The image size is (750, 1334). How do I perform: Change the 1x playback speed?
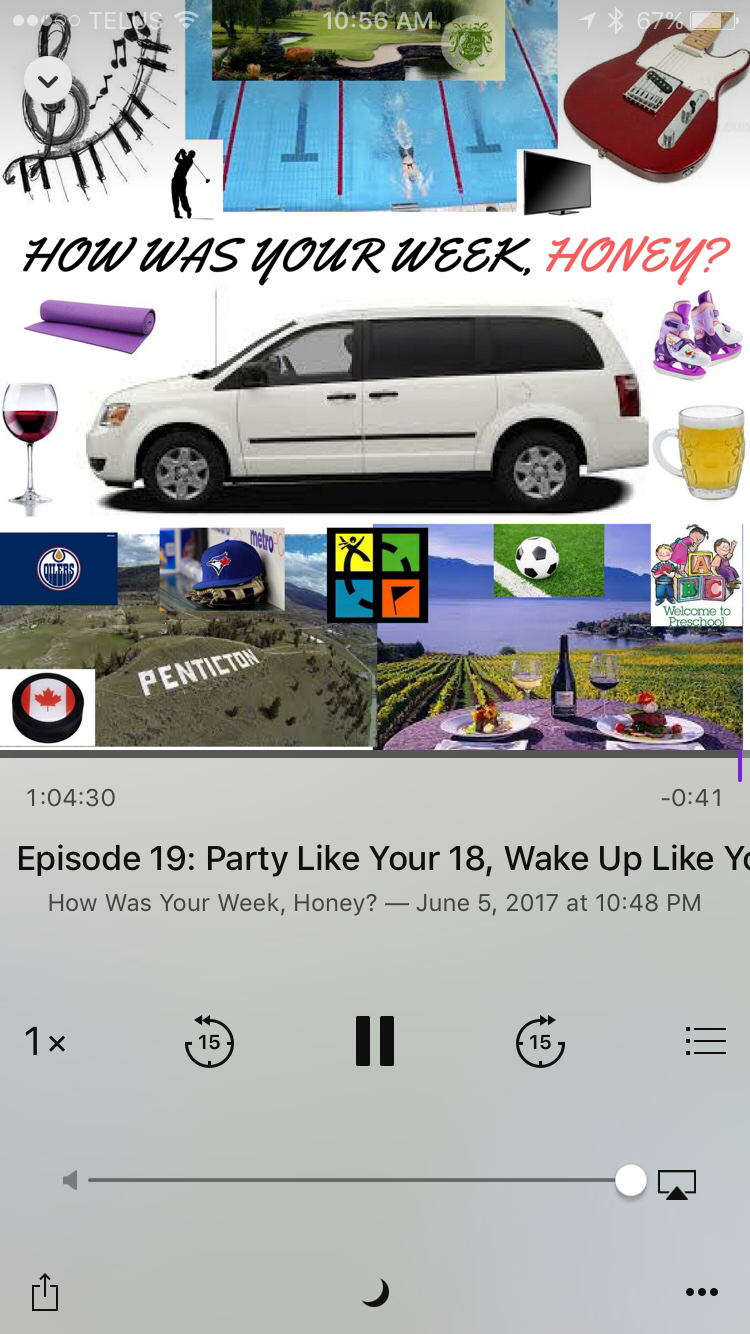[45, 1042]
